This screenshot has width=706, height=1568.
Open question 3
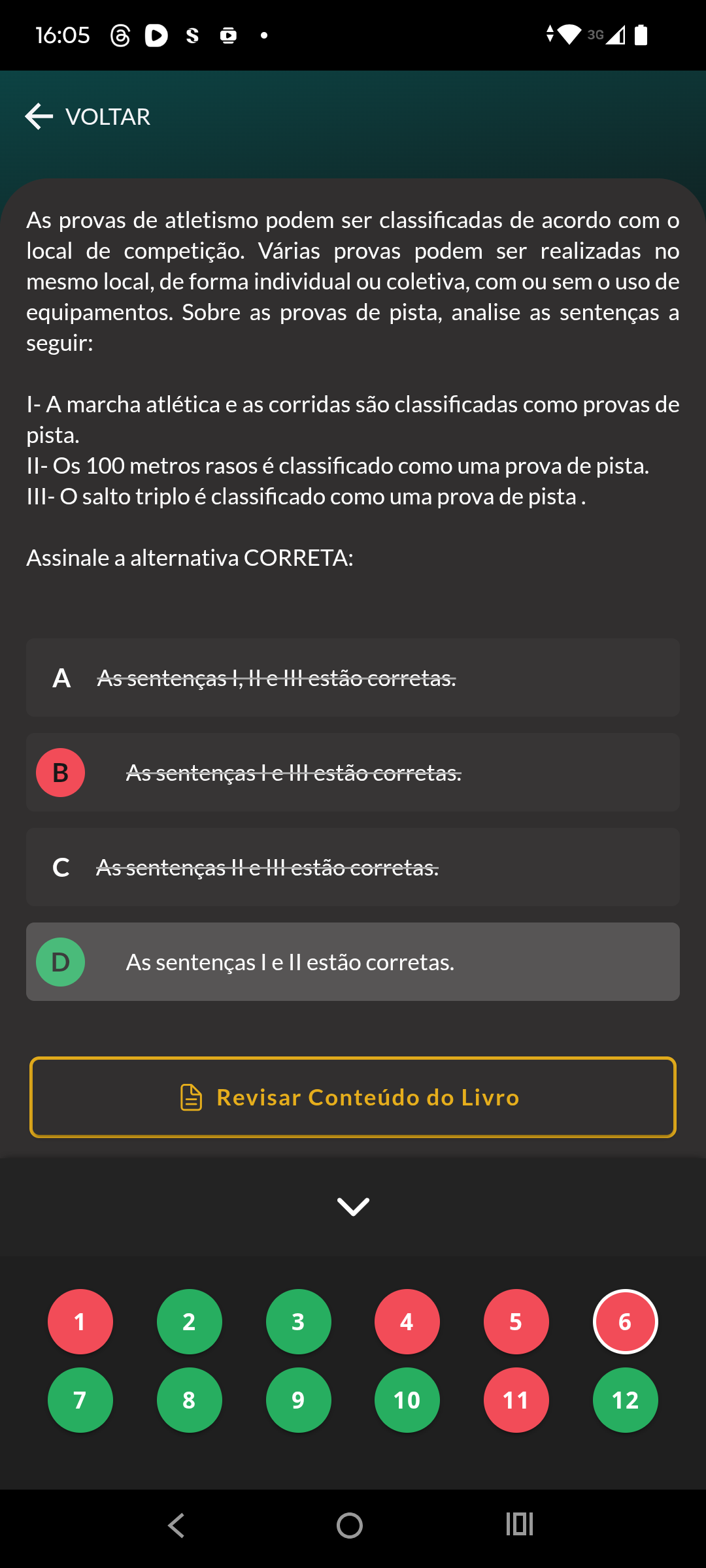[298, 1322]
